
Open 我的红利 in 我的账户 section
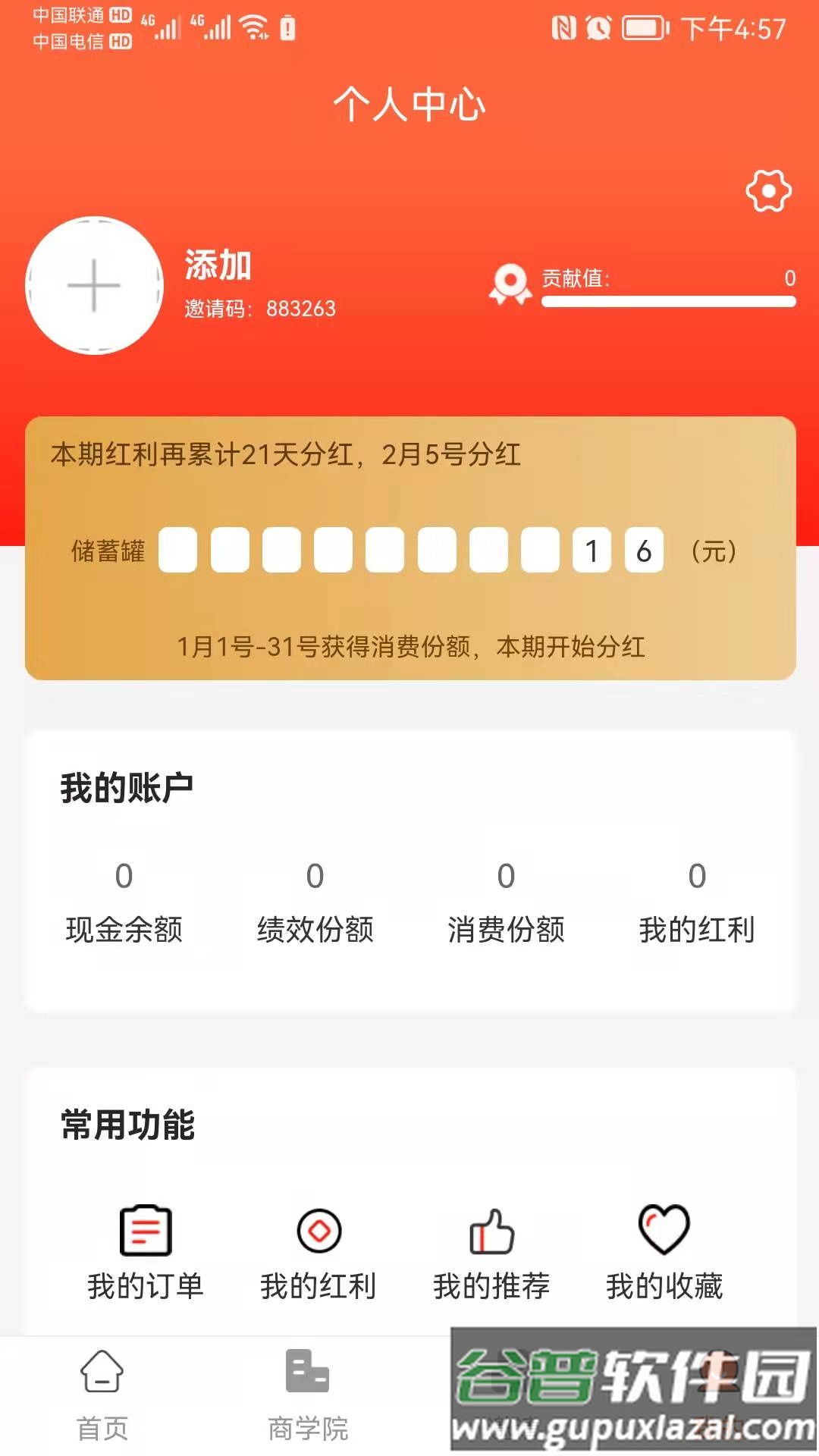697,906
